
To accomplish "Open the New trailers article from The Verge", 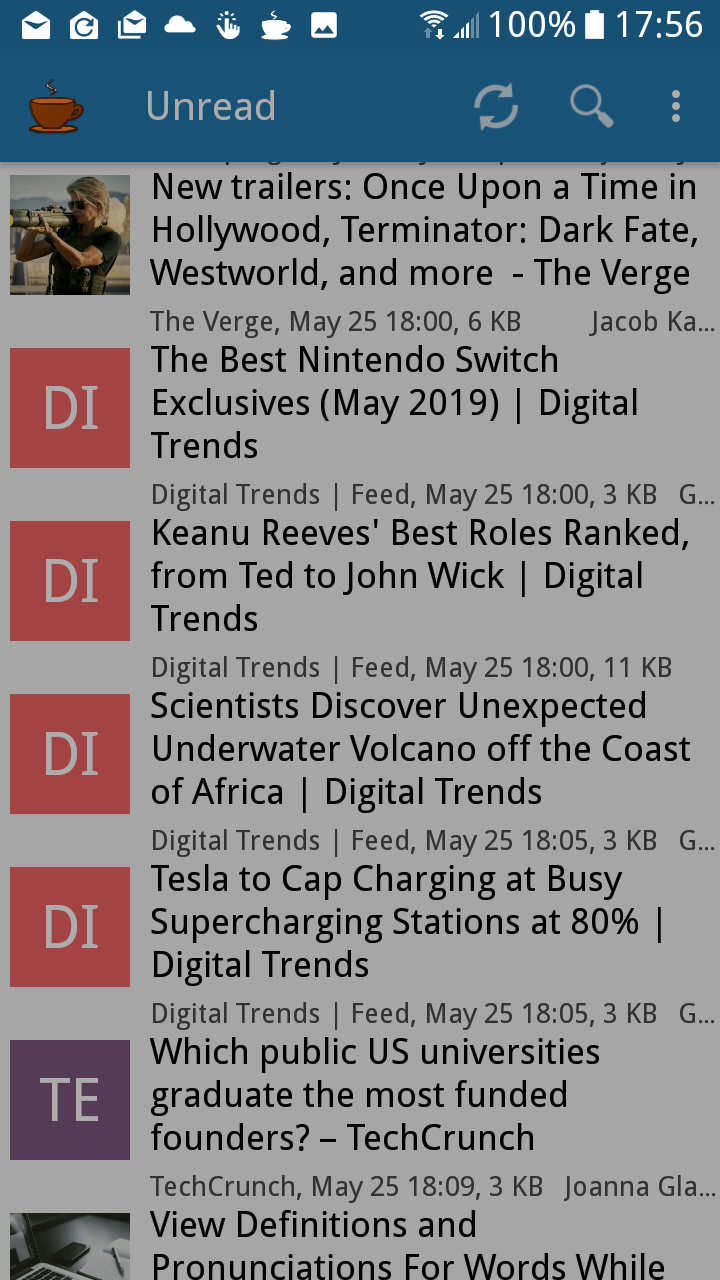I will (x=422, y=231).
